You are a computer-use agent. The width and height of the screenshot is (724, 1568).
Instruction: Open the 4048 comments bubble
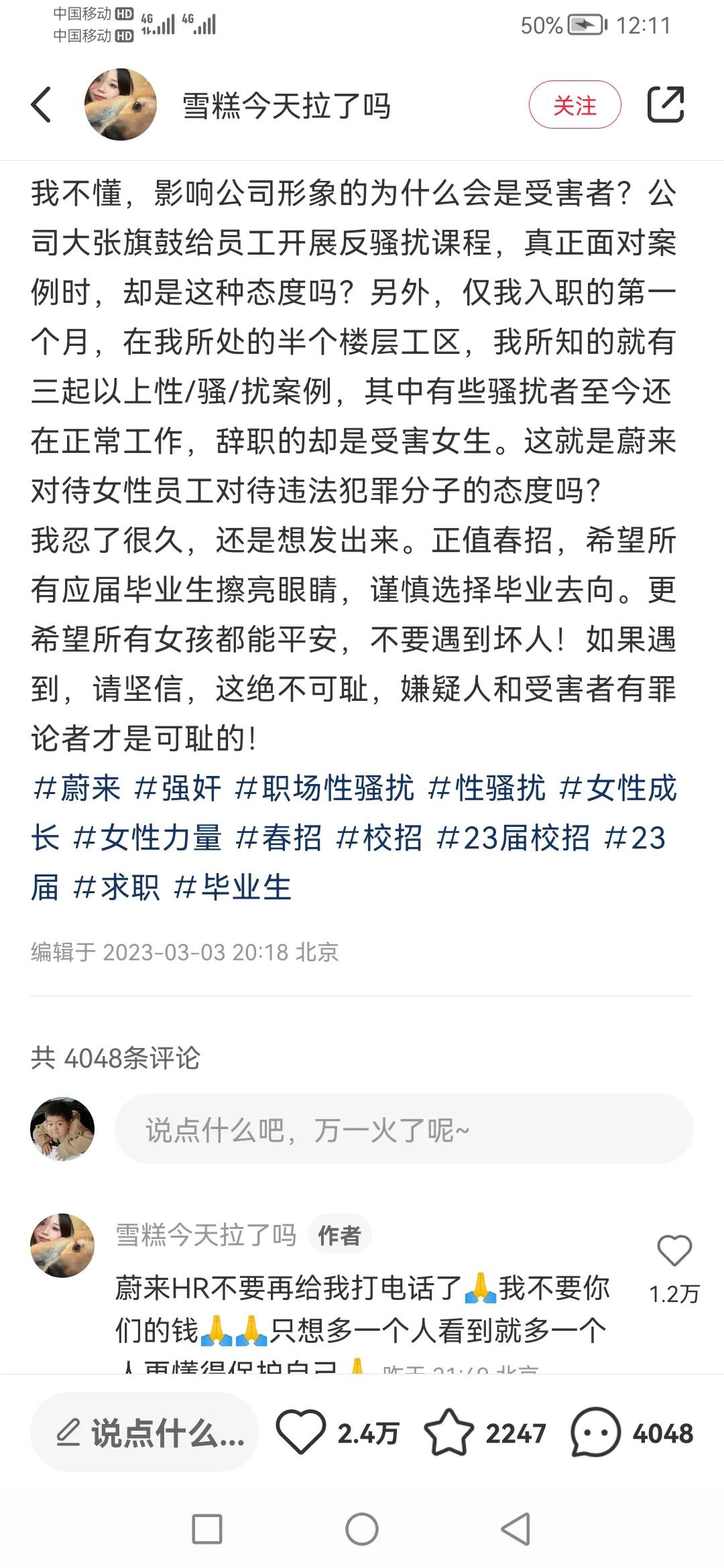(595, 1433)
